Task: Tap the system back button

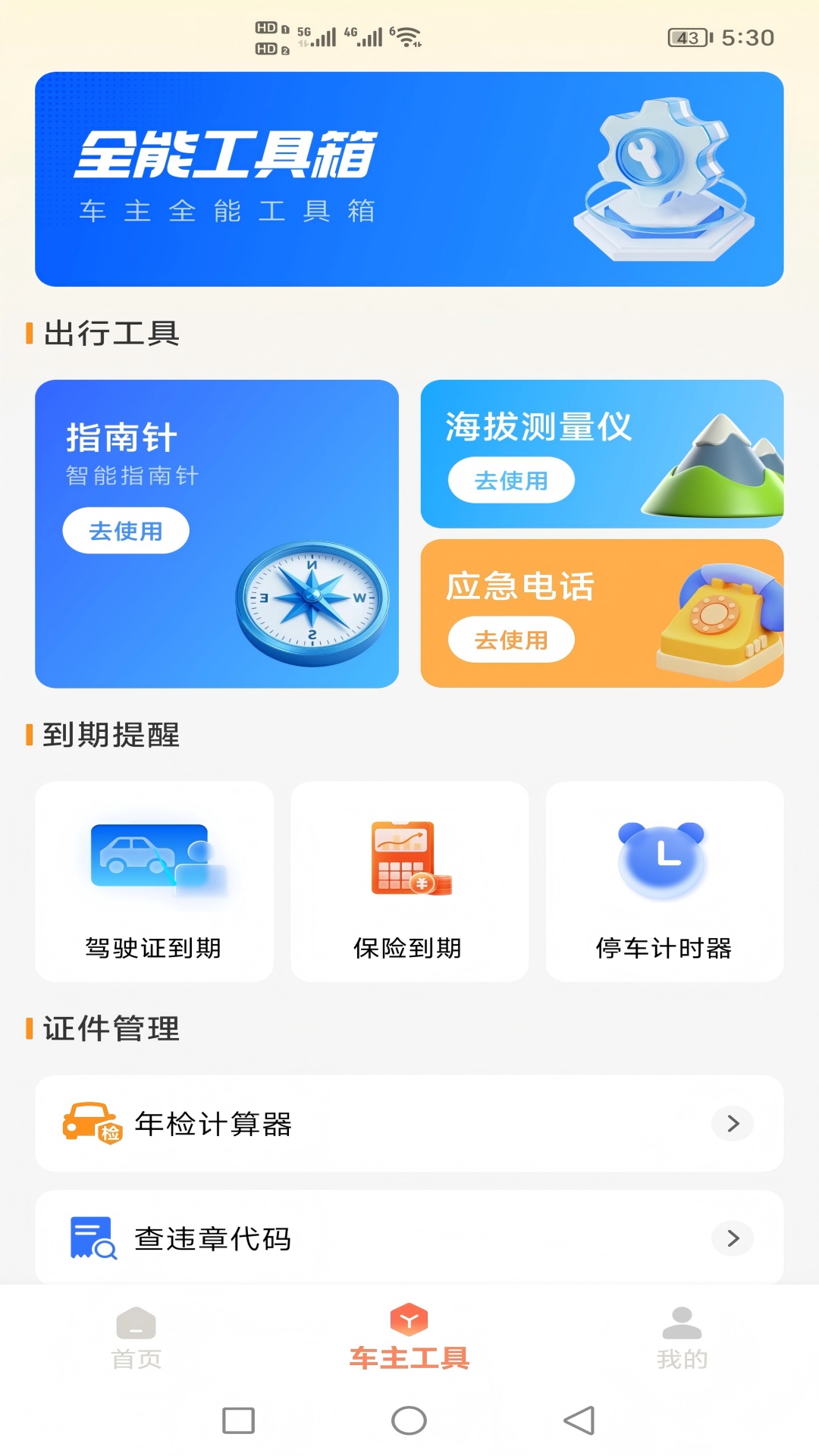Action: (x=579, y=1420)
